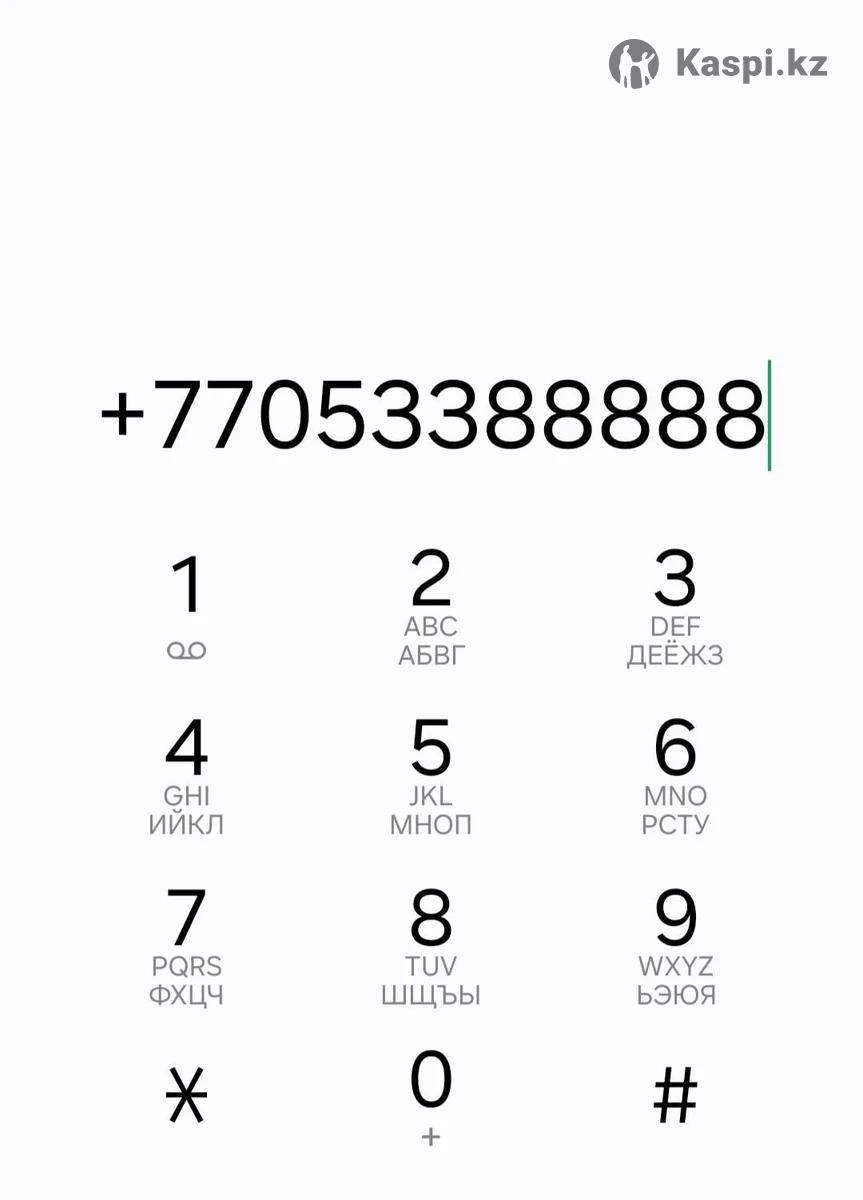Tap the 9 WXYZ key
Image resolution: width=863 pixels, height=1200 pixels.
[675, 943]
